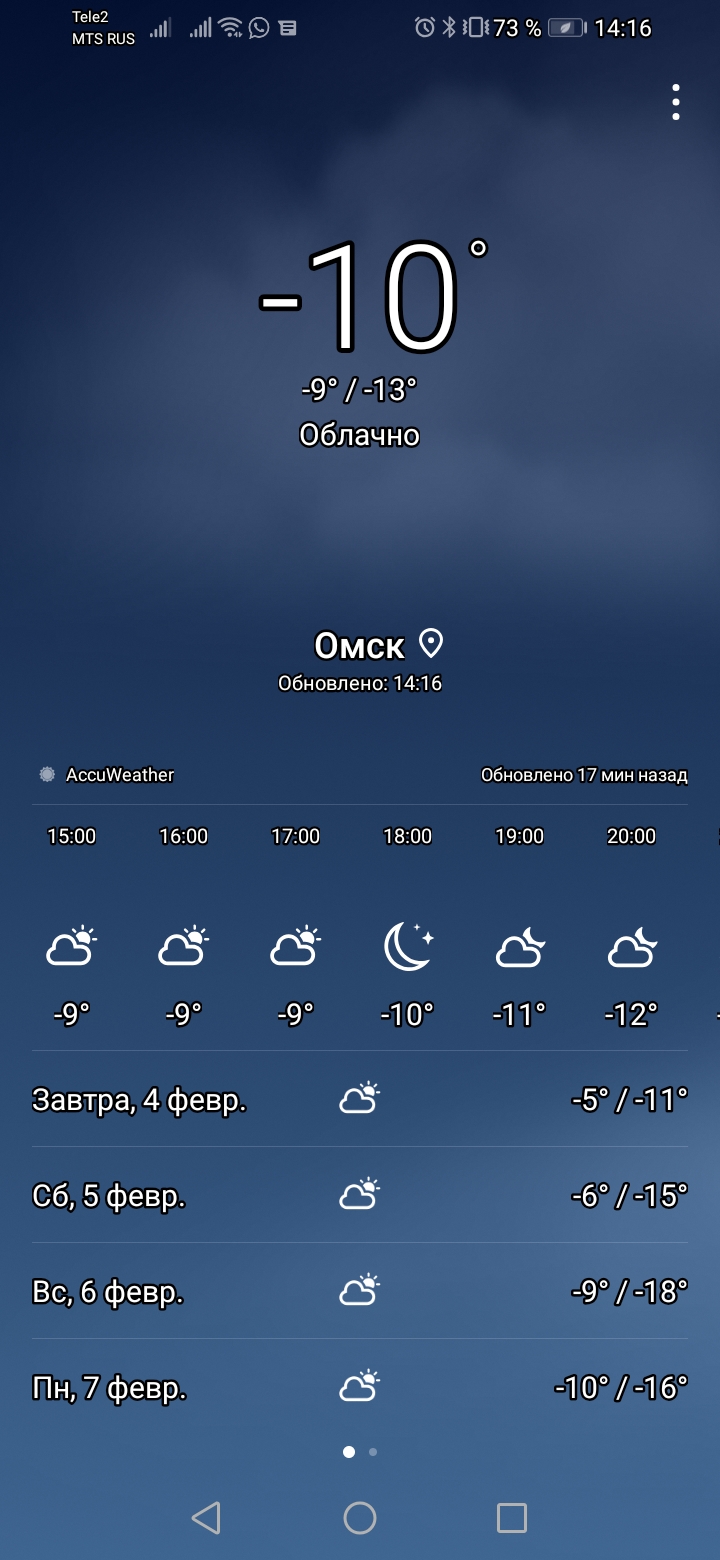Viewport: 720px width, 1560px height.
Task: Tap the location pin beside Омск
Action: 431,645
